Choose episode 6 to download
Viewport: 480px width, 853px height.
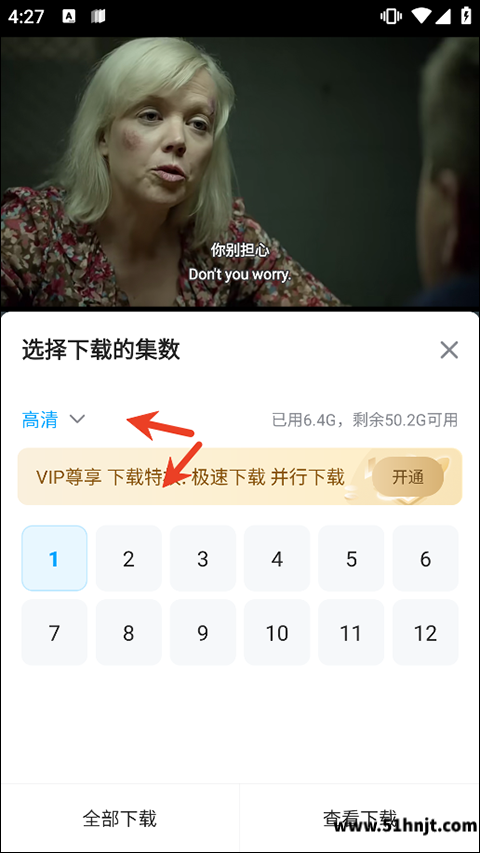click(426, 558)
